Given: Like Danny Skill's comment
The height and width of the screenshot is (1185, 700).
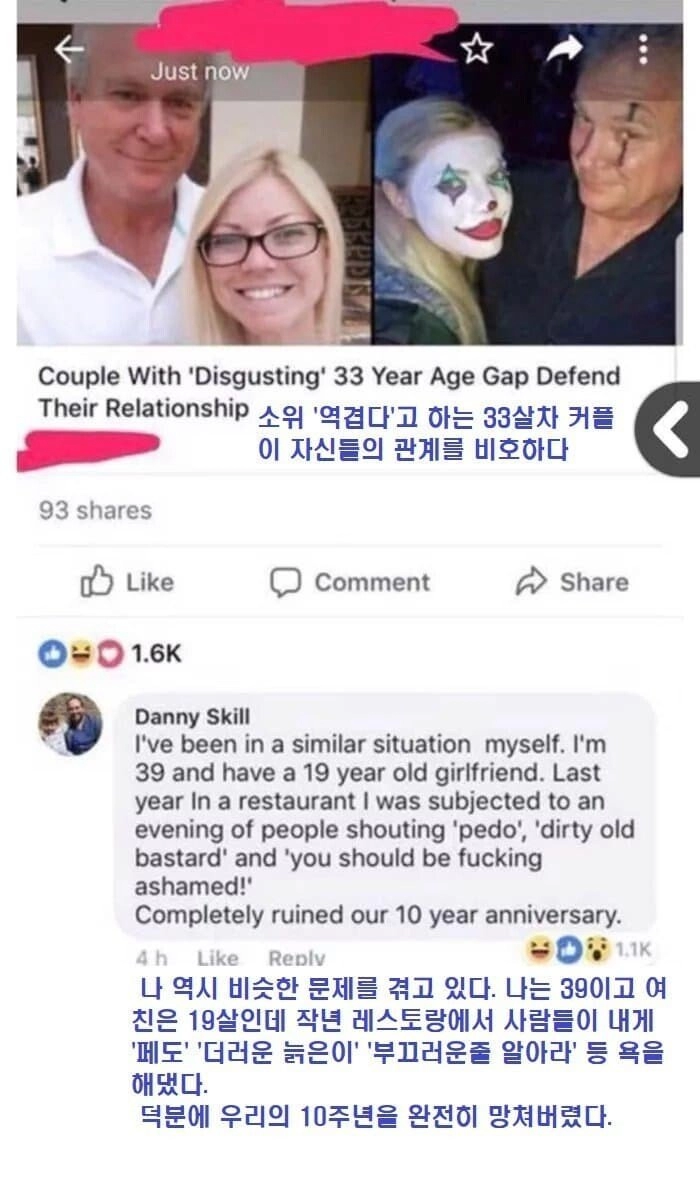Looking at the screenshot, I should pos(217,958).
